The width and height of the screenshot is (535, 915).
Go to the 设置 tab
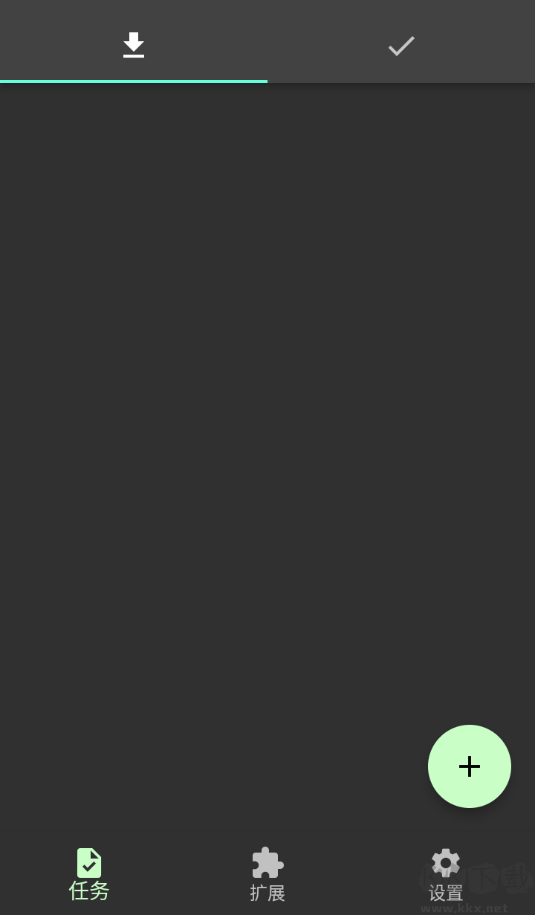[x=446, y=874]
